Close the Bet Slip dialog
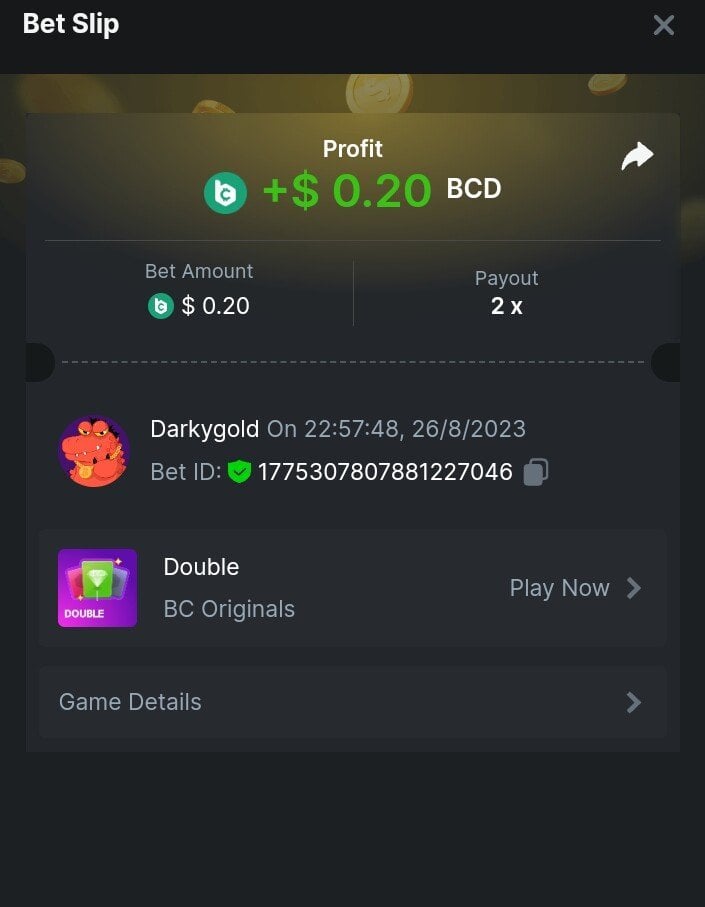The height and width of the screenshot is (907, 705). coord(663,25)
